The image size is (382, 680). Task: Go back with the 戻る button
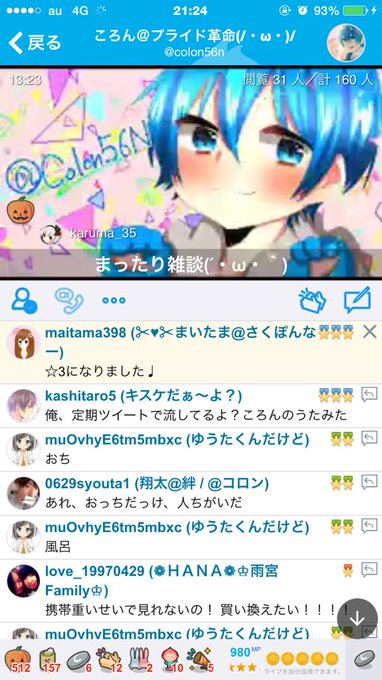(x=35, y=43)
